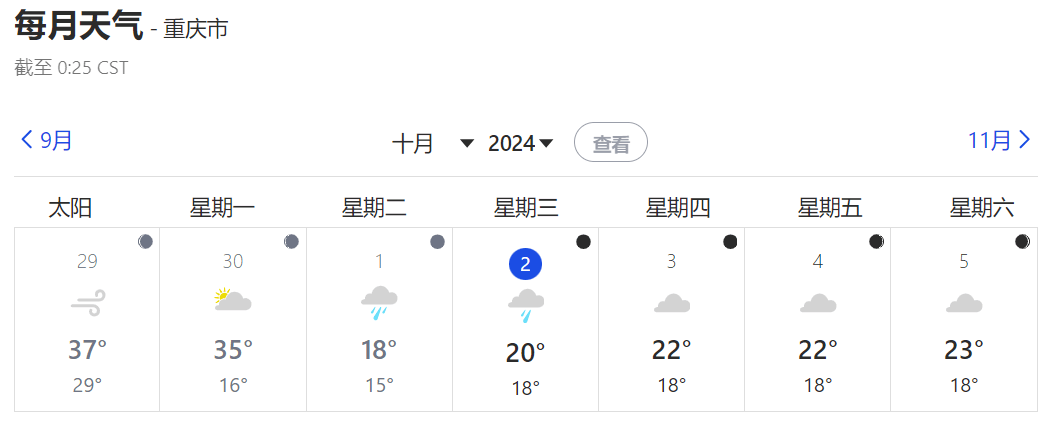Open forecast for October 1
The image size is (1052, 423).
click(x=379, y=320)
